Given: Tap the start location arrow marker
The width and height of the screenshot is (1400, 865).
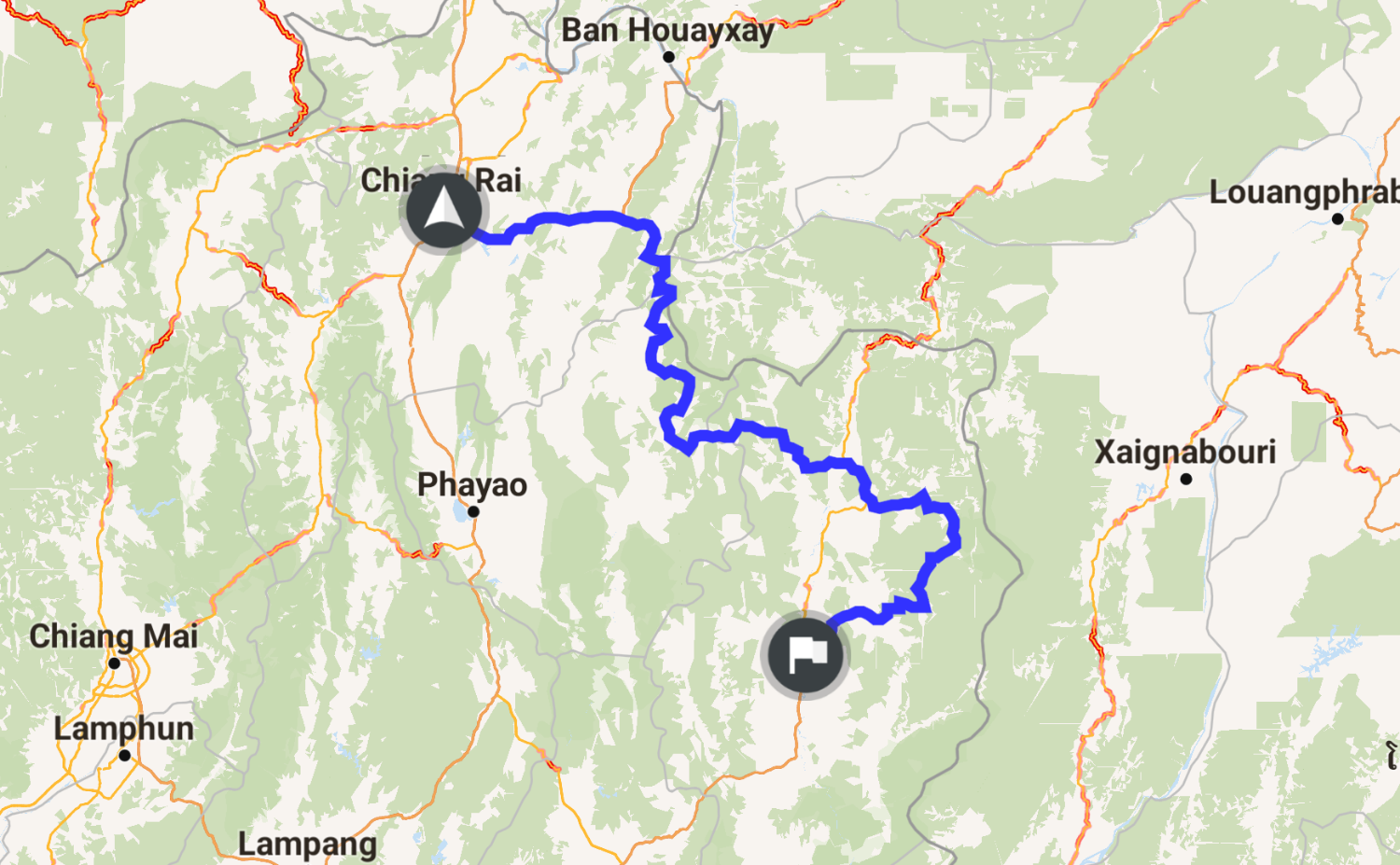Looking at the screenshot, I should click(x=443, y=210).
